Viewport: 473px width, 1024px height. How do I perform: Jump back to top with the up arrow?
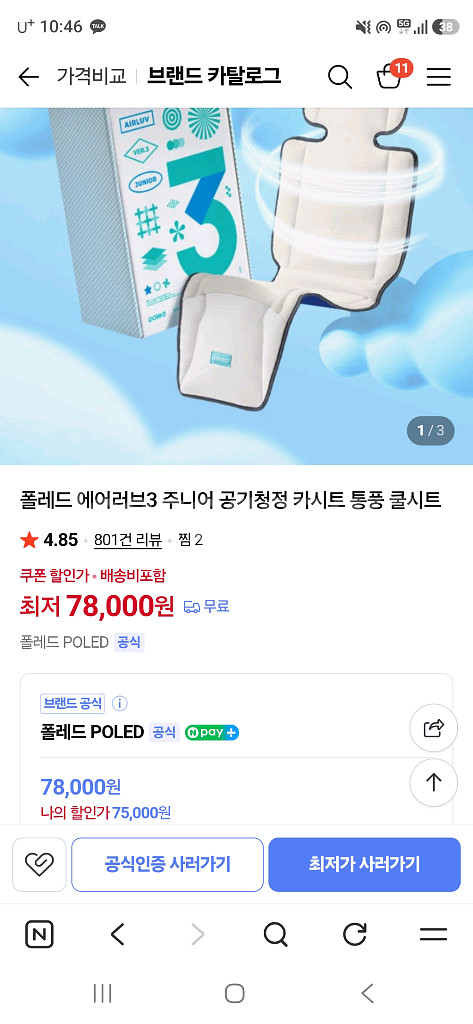[x=434, y=782]
